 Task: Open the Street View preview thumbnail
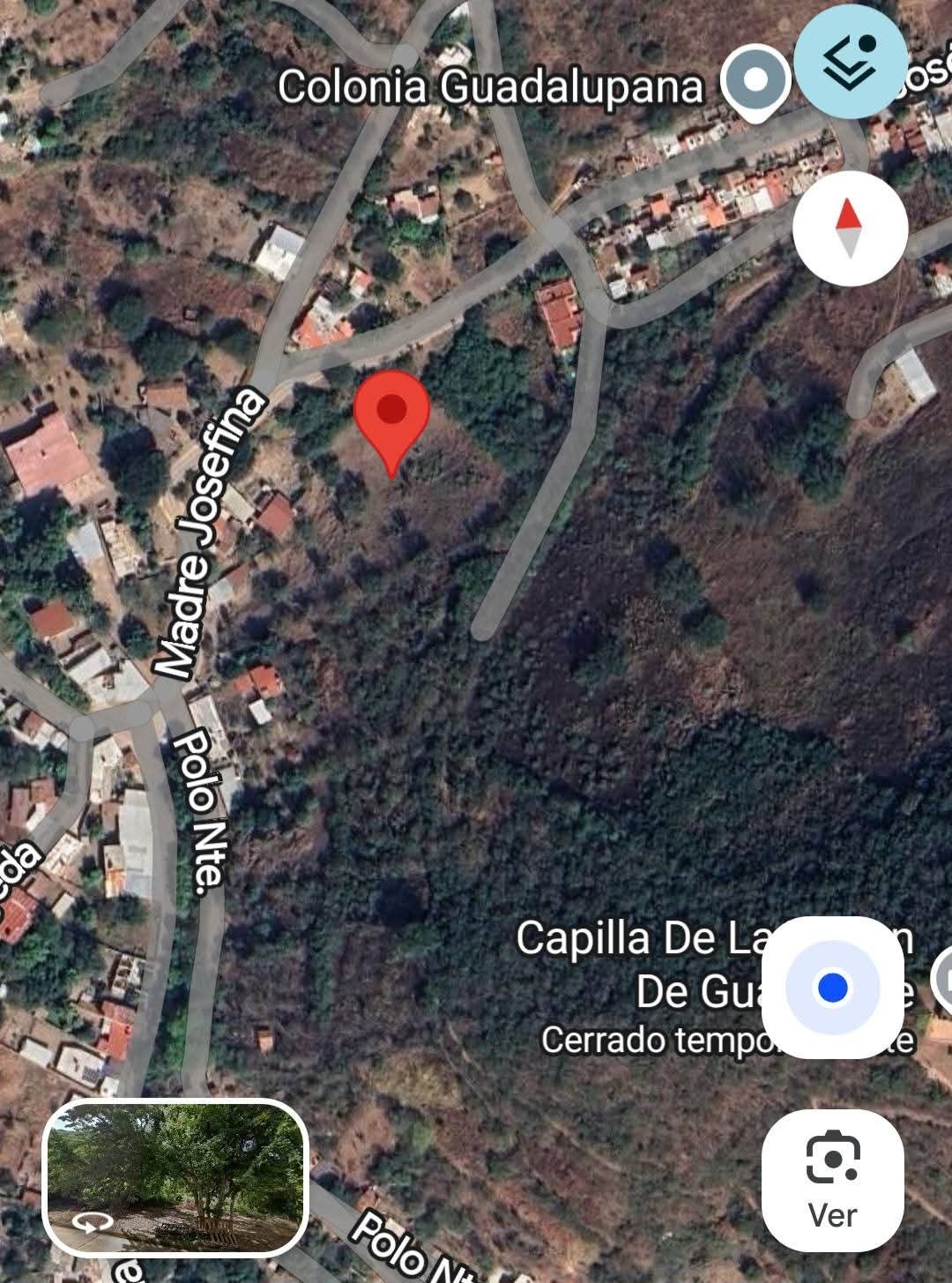click(175, 1177)
